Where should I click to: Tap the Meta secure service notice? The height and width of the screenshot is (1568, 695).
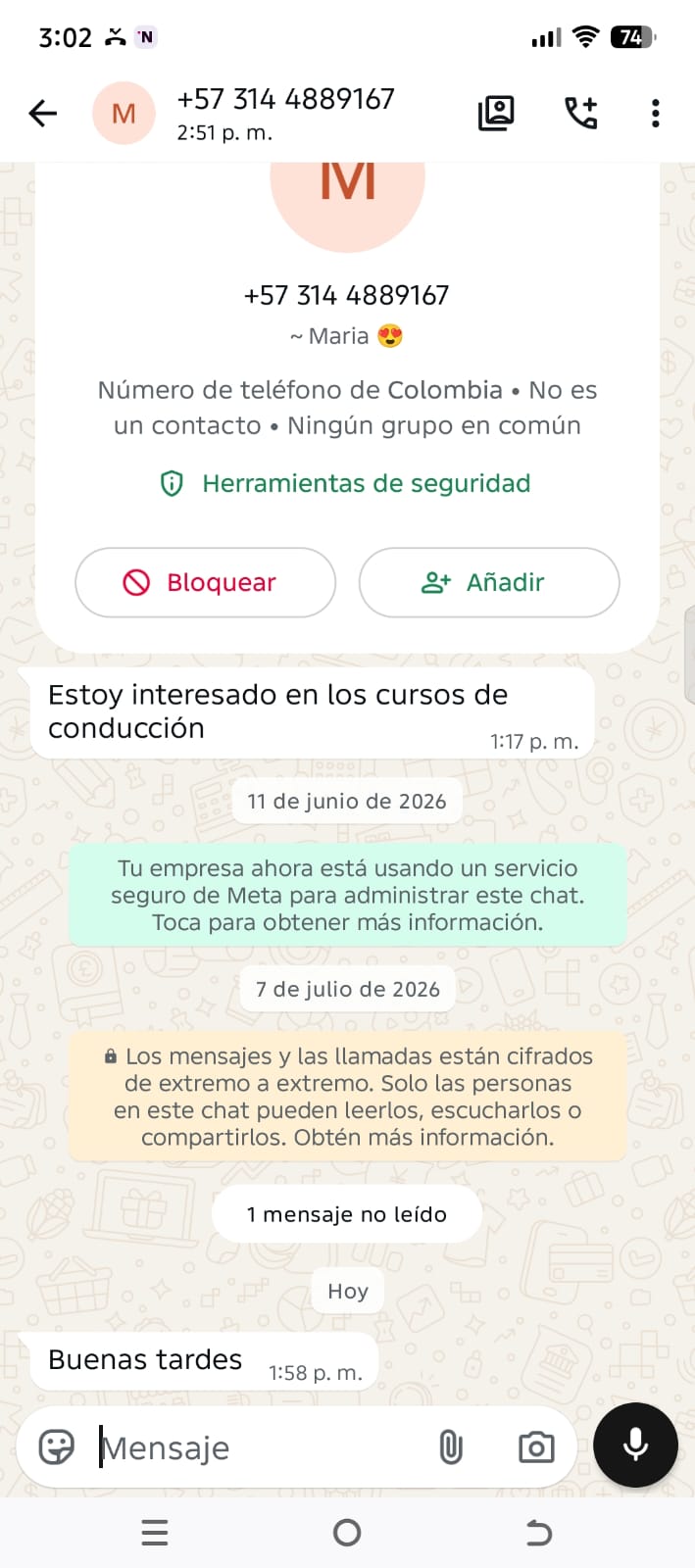(x=347, y=895)
